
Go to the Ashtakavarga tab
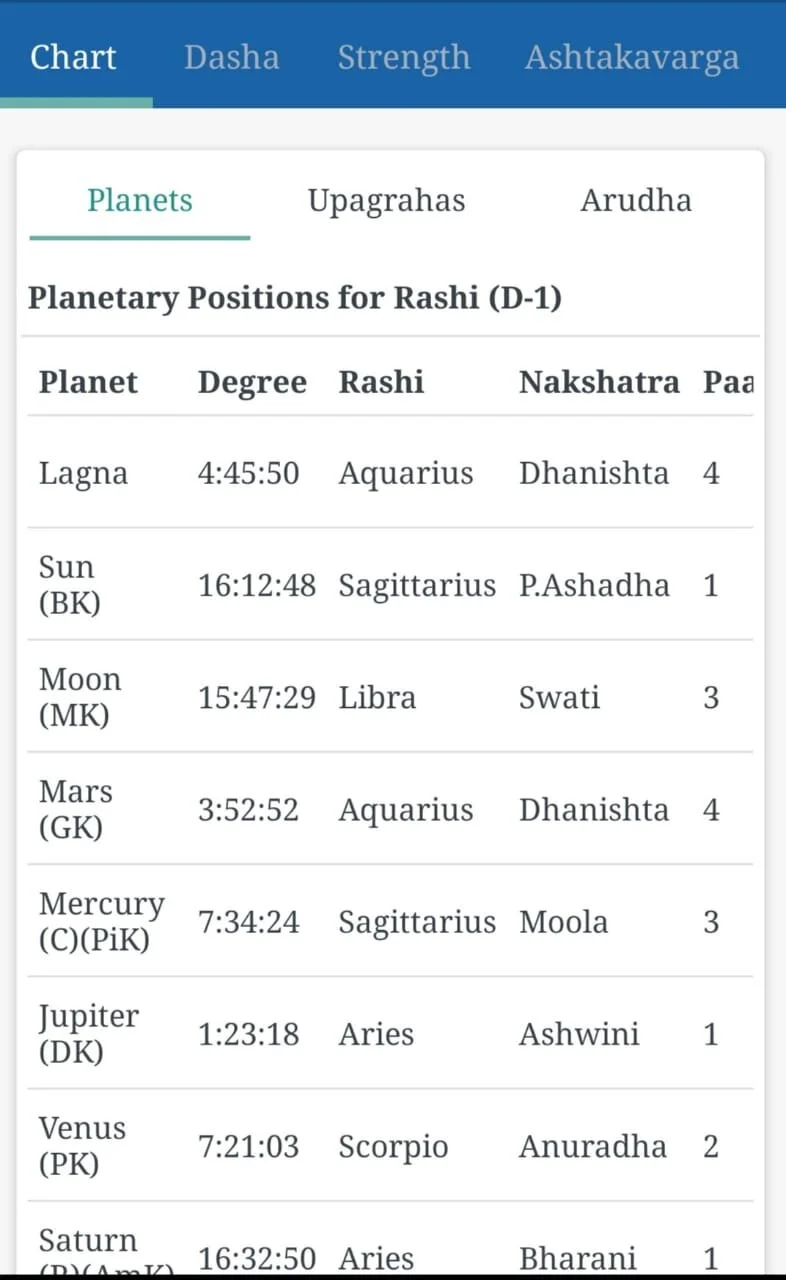(632, 57)
